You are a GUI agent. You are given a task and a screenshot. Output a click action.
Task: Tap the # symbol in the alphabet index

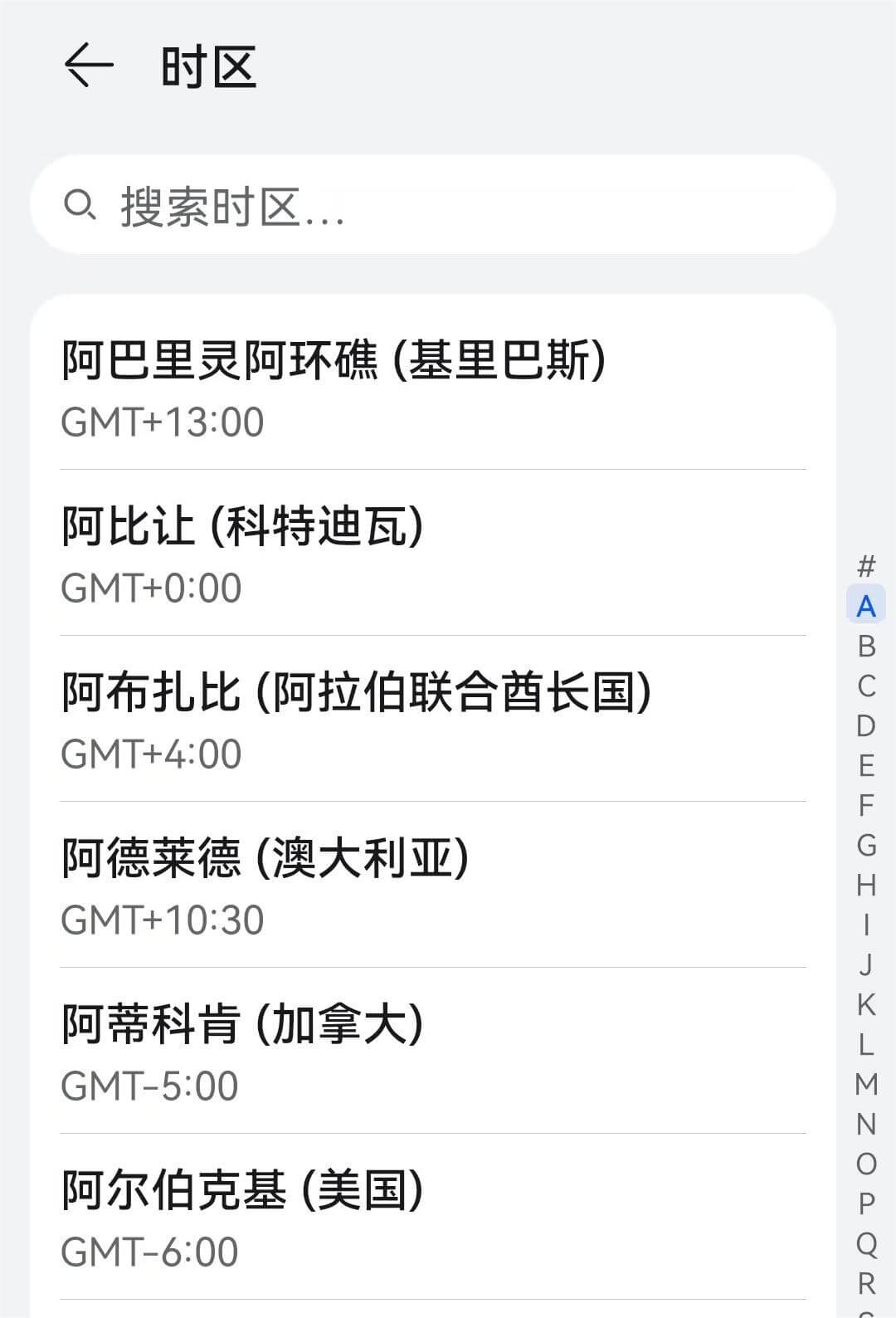coord(866,567)
